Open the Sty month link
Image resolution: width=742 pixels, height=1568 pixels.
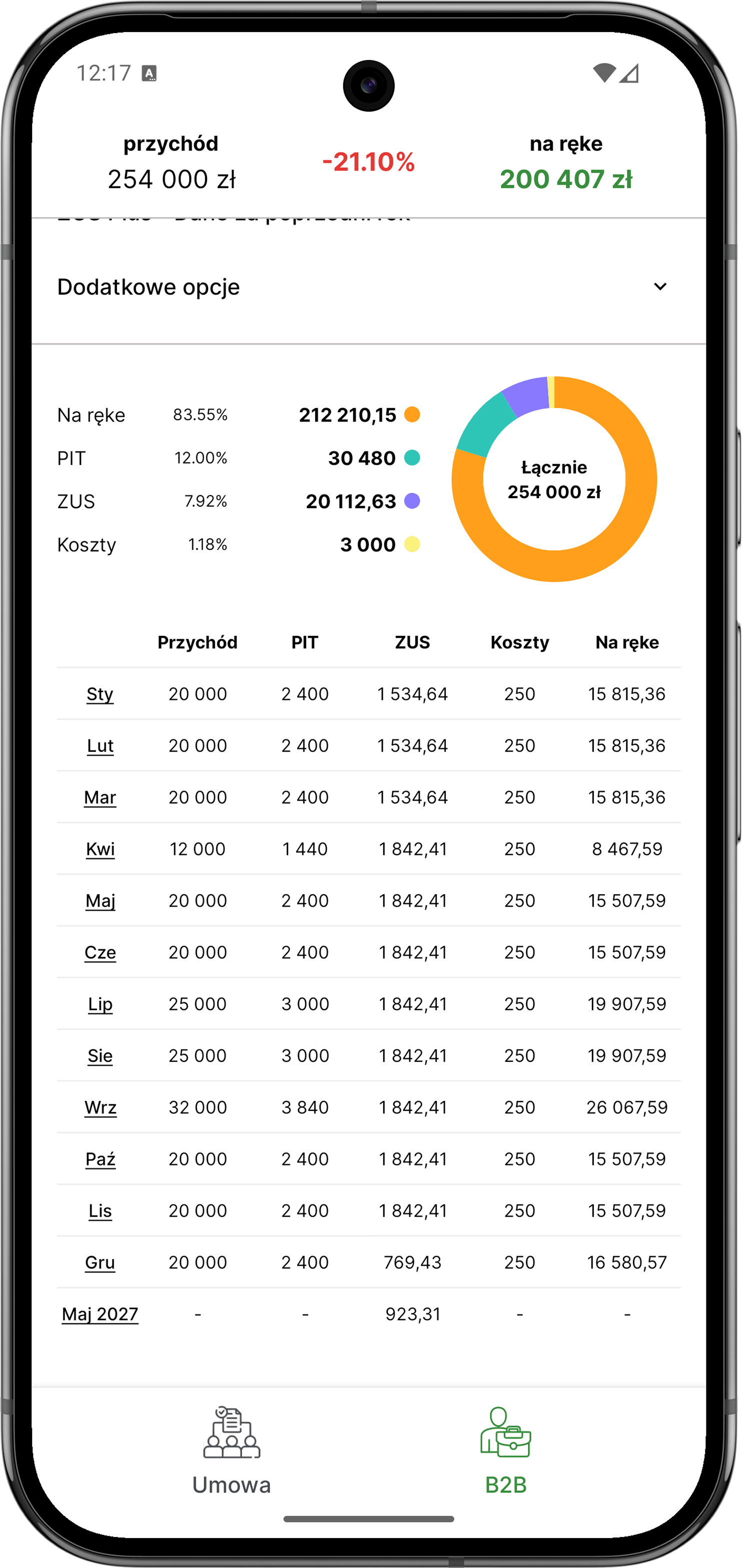point(100,694)
